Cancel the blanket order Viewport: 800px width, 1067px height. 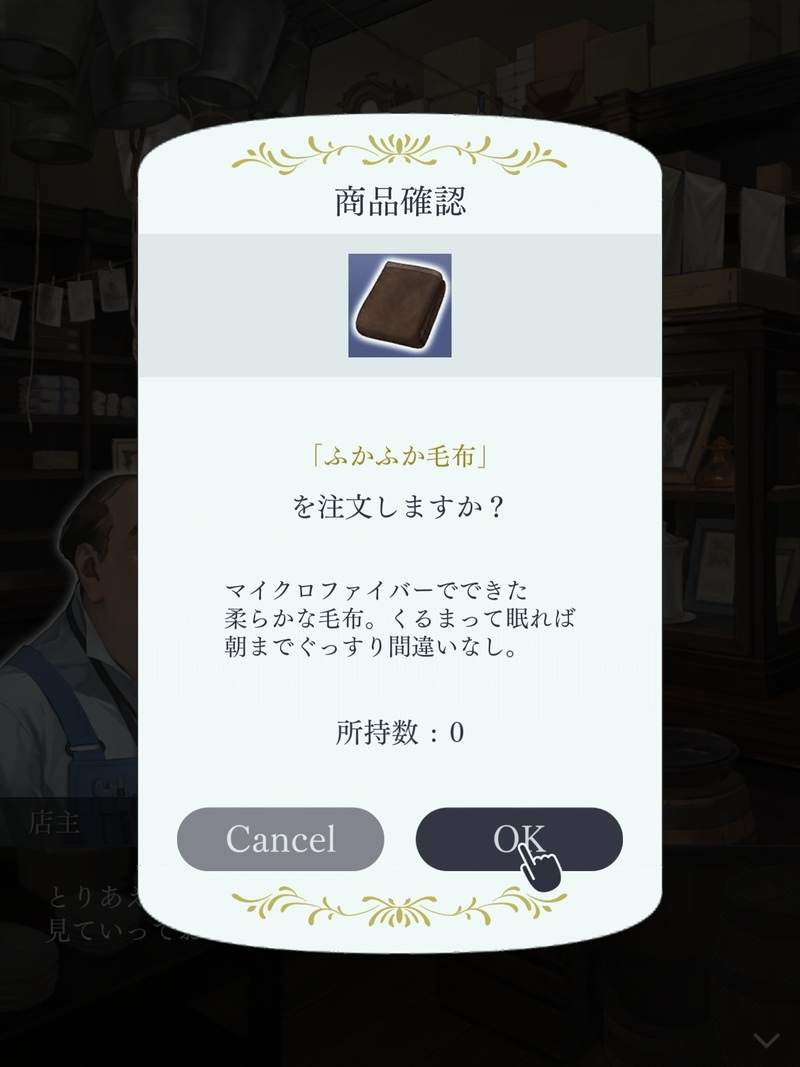[281, 840]
